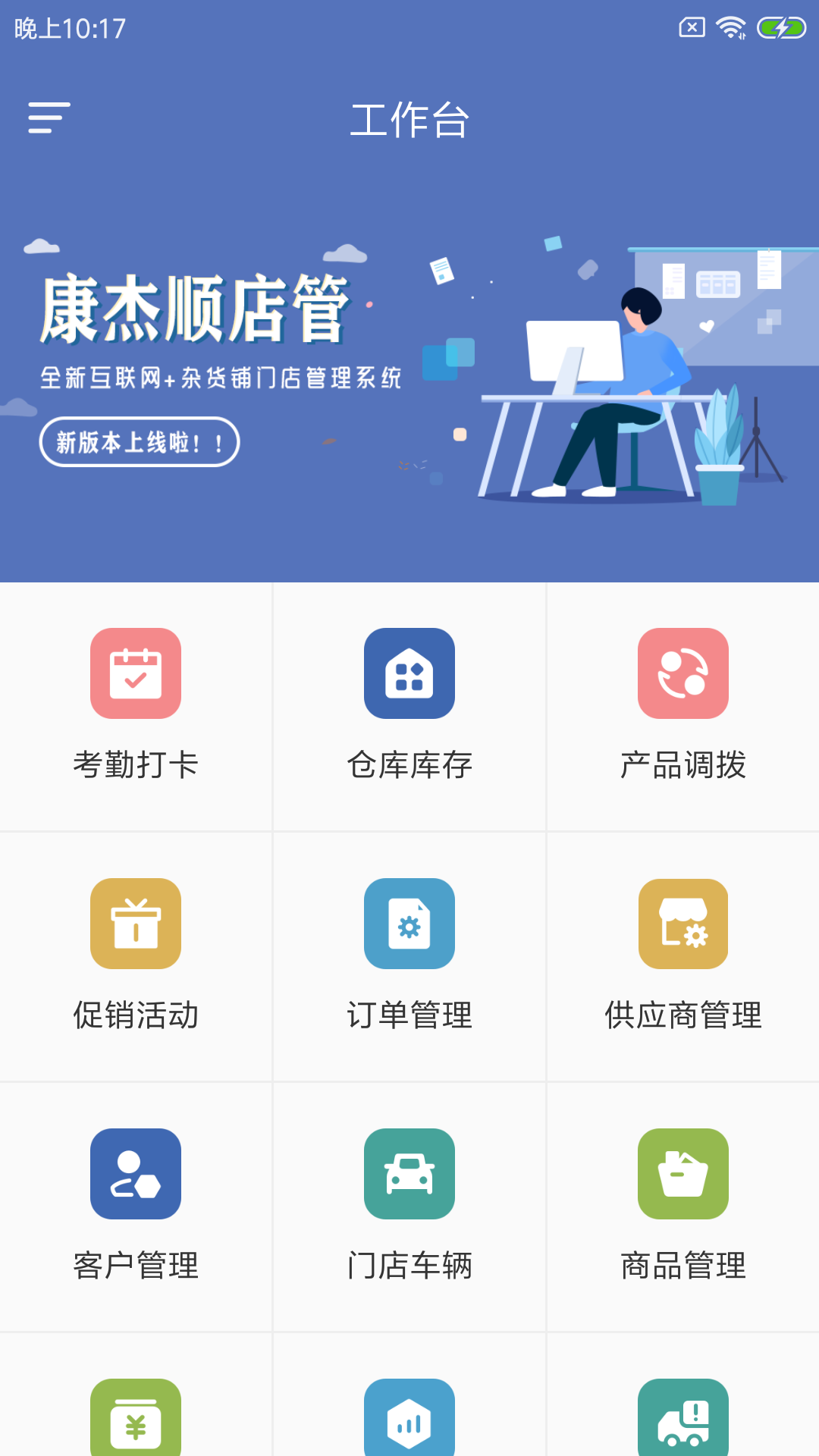Viewport: 819px width, 1456px height.
Task: Open the 考勤打卡 attendance calendar icon
Action: click(x=136, y=673)
